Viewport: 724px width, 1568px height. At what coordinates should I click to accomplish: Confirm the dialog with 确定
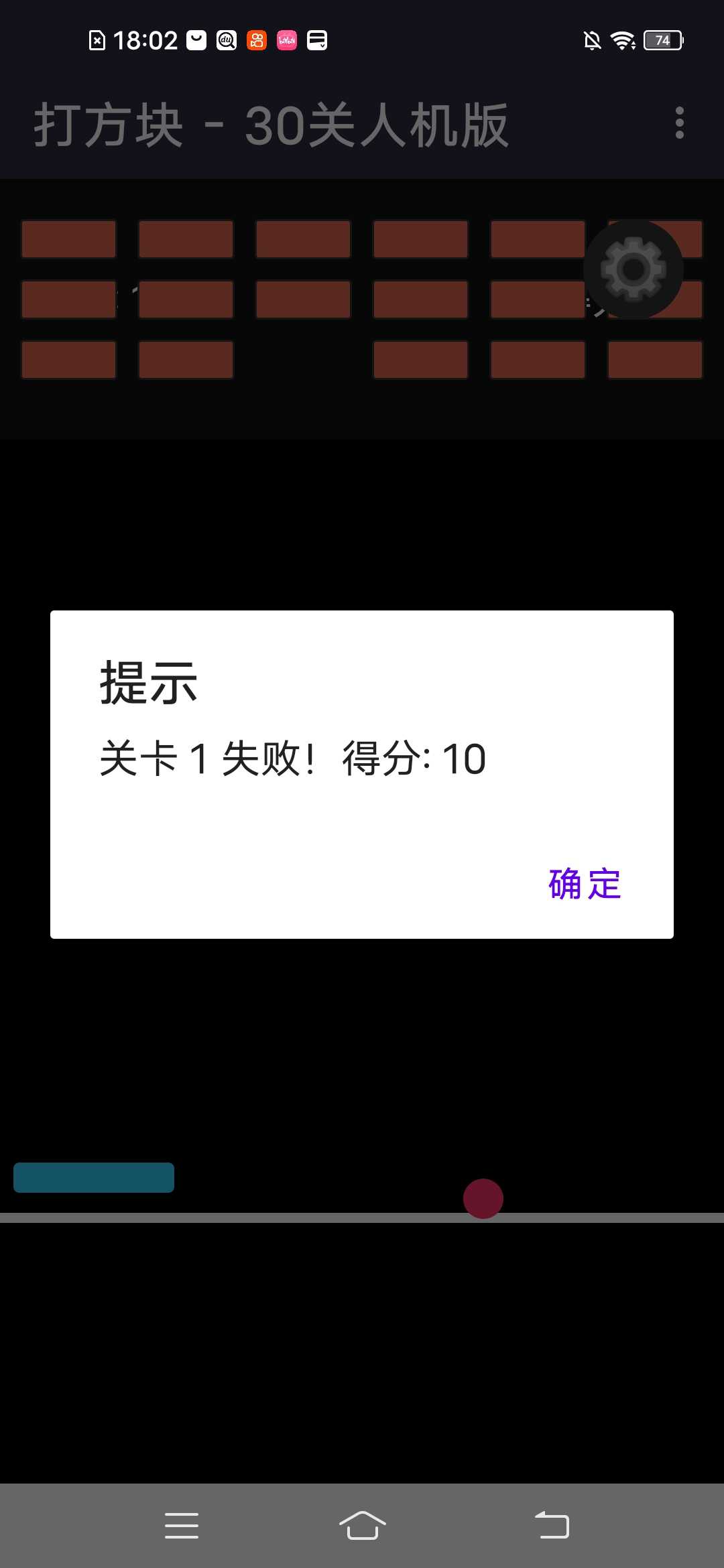[x=585, y=884]
